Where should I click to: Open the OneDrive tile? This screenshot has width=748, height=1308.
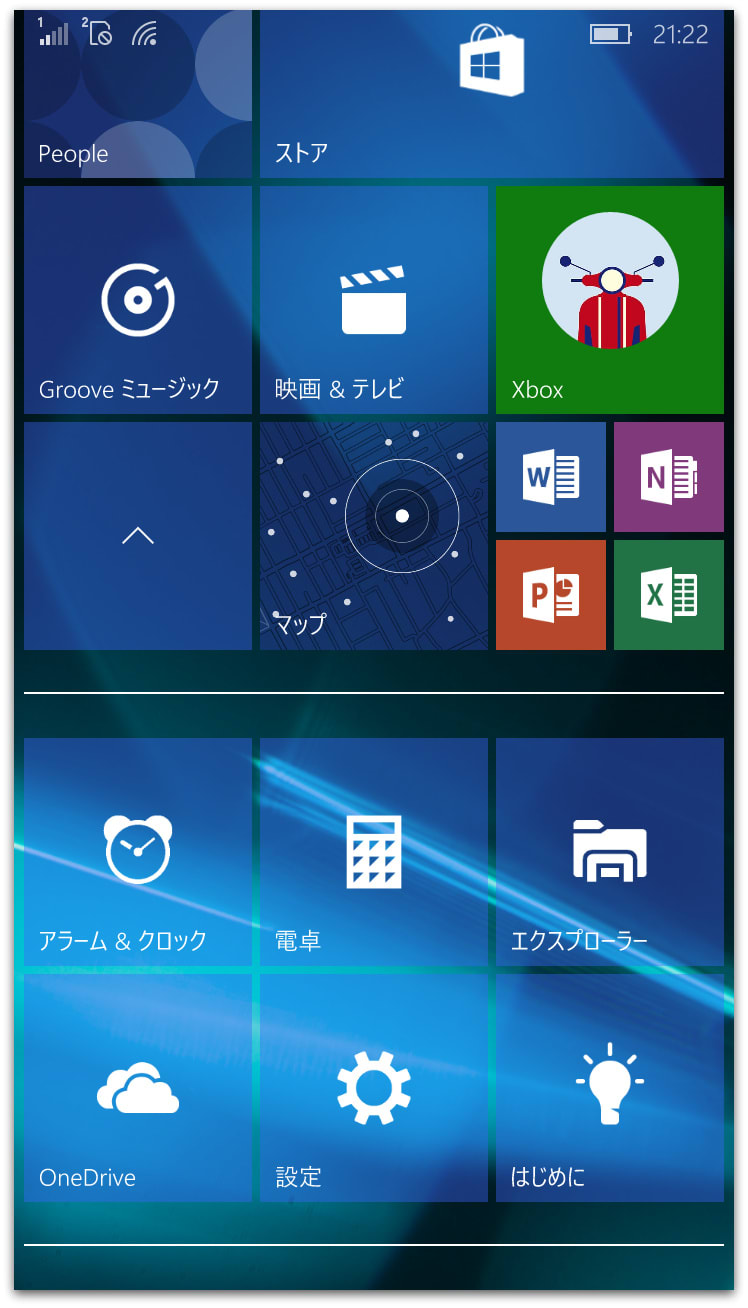[x=137, y=1088]
